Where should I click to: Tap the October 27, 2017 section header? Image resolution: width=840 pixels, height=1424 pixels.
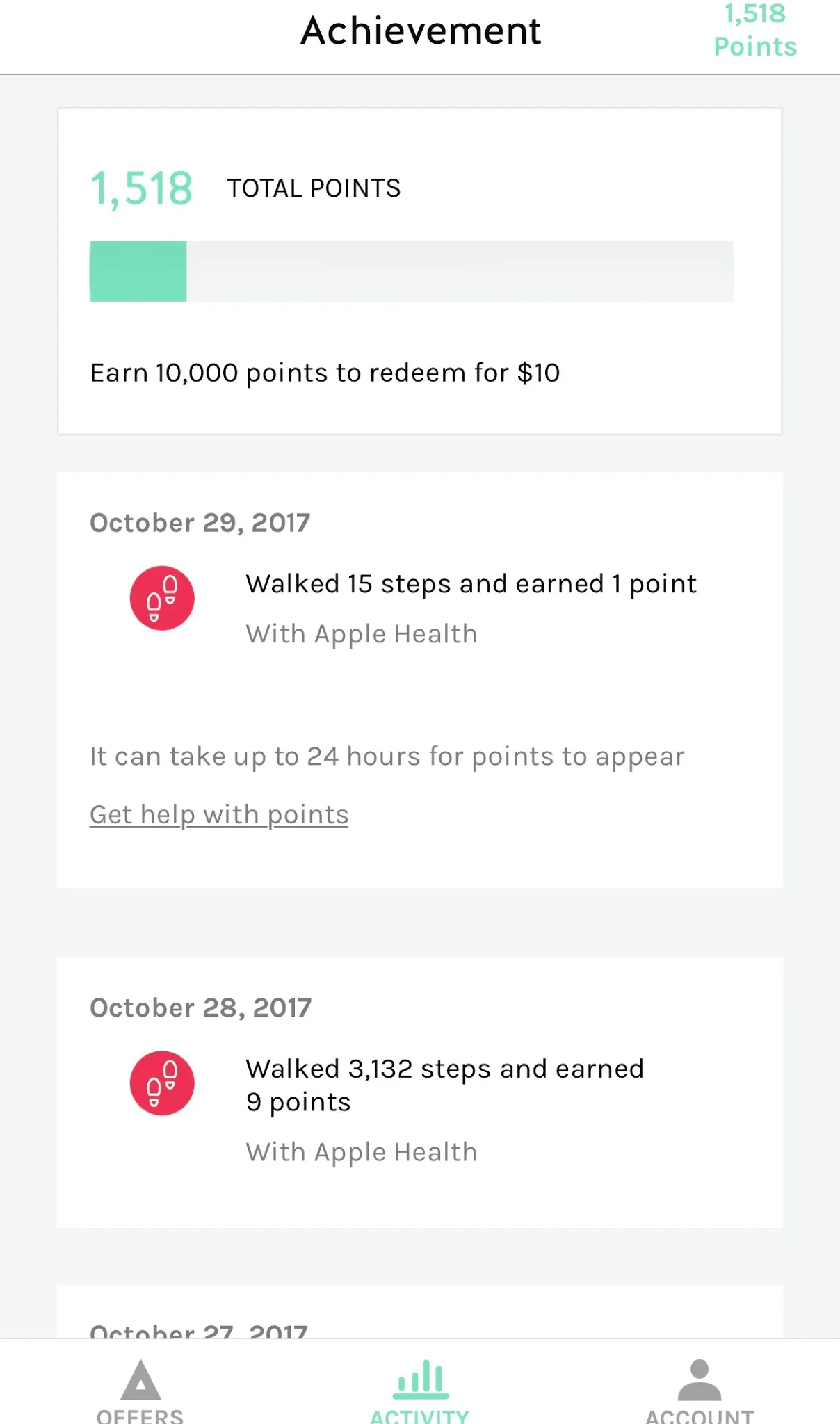pos(198,1332)
